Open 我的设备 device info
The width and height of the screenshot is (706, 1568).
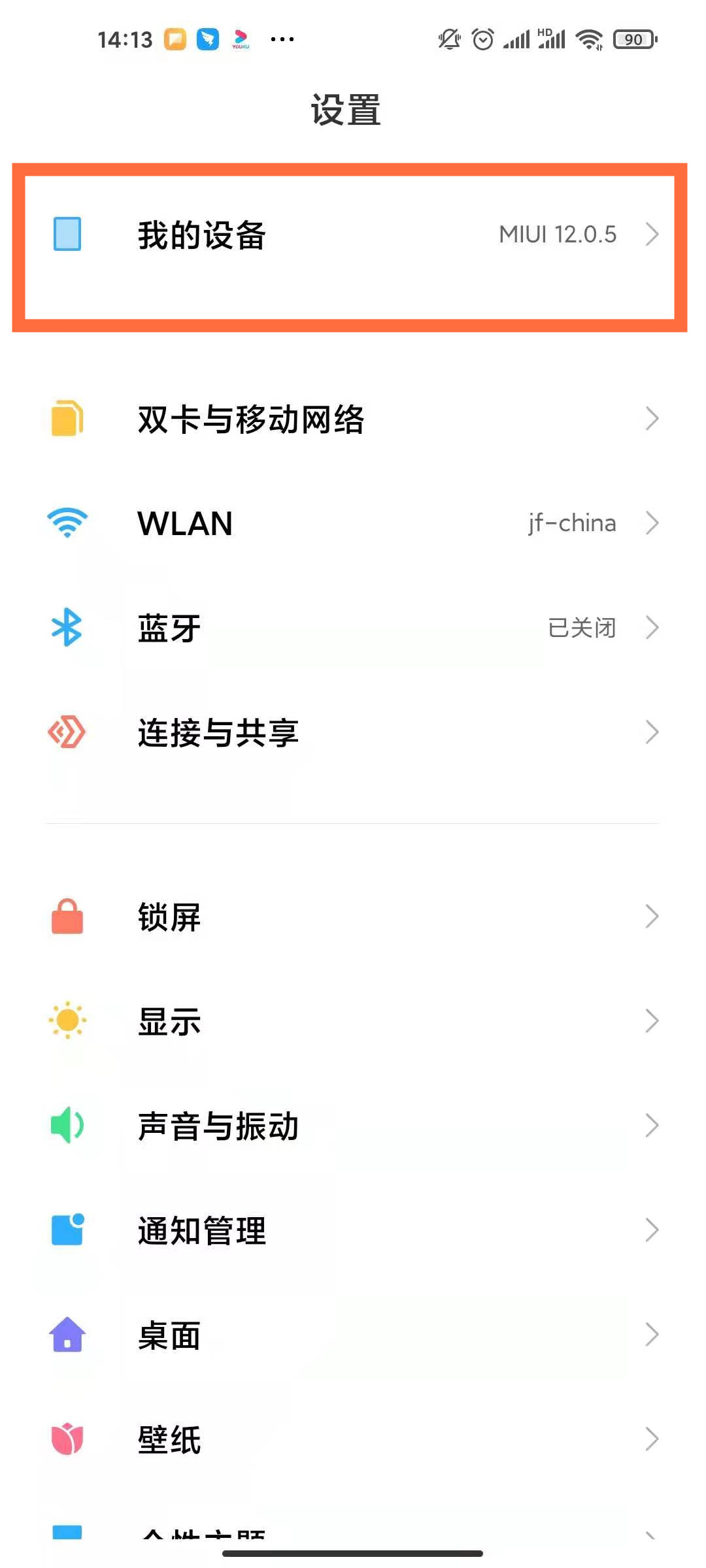353,235
